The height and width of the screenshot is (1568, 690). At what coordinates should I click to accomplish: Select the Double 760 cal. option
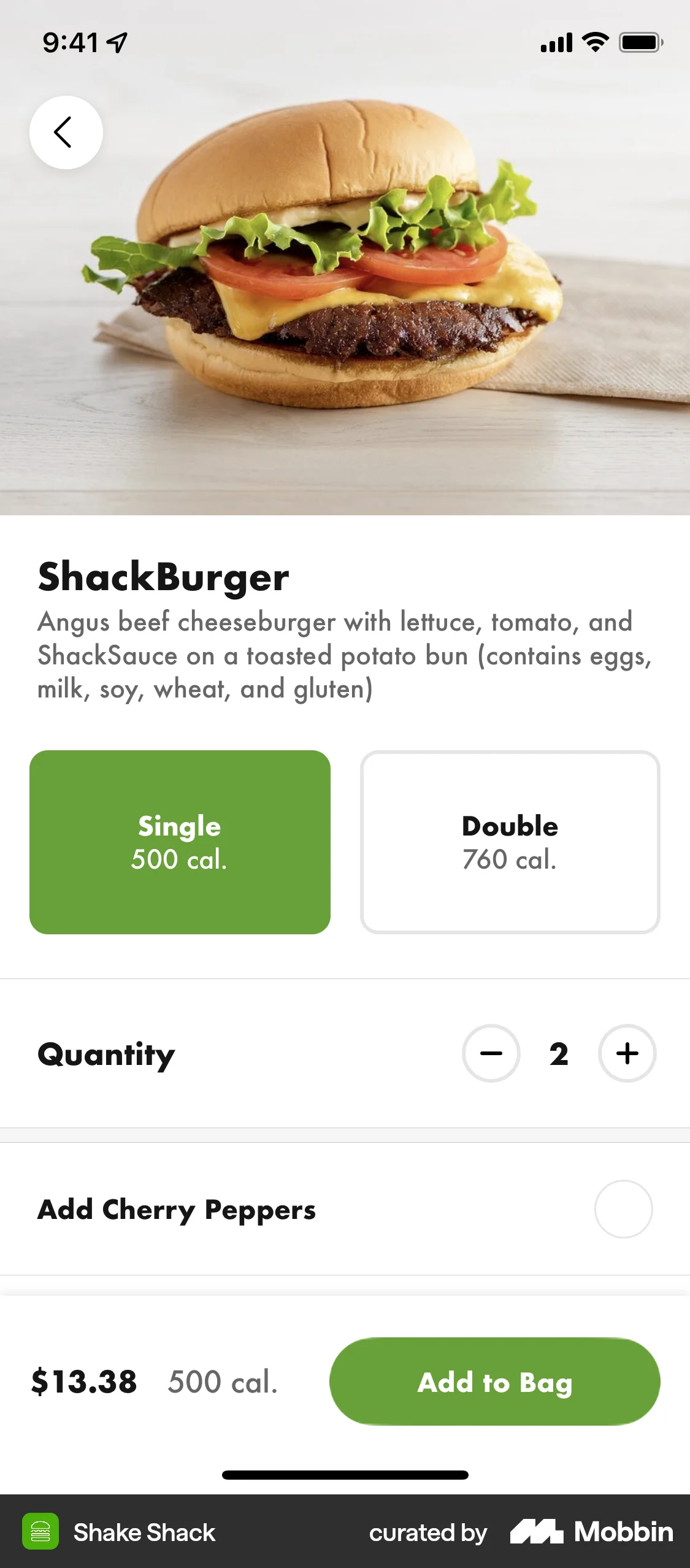click(509, 842)
